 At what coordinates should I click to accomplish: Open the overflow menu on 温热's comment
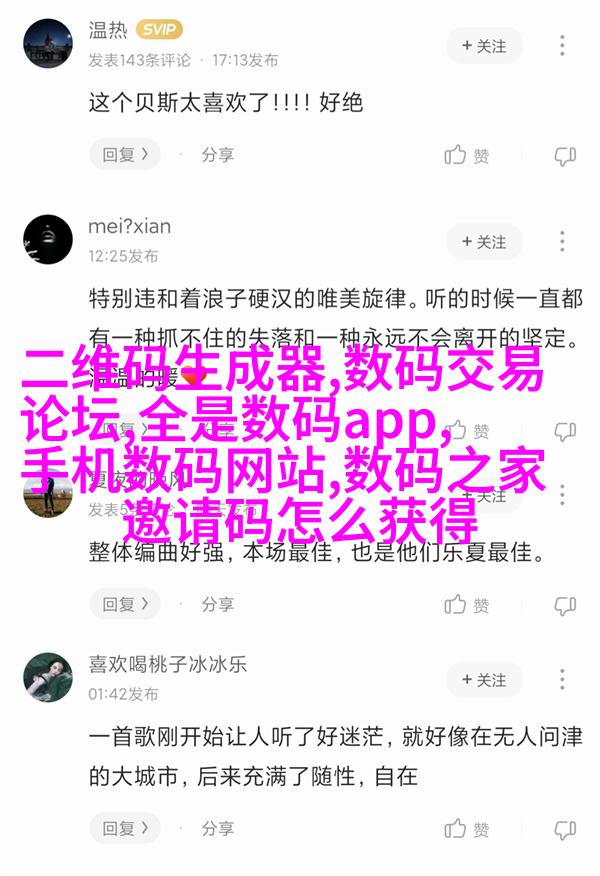563,45
